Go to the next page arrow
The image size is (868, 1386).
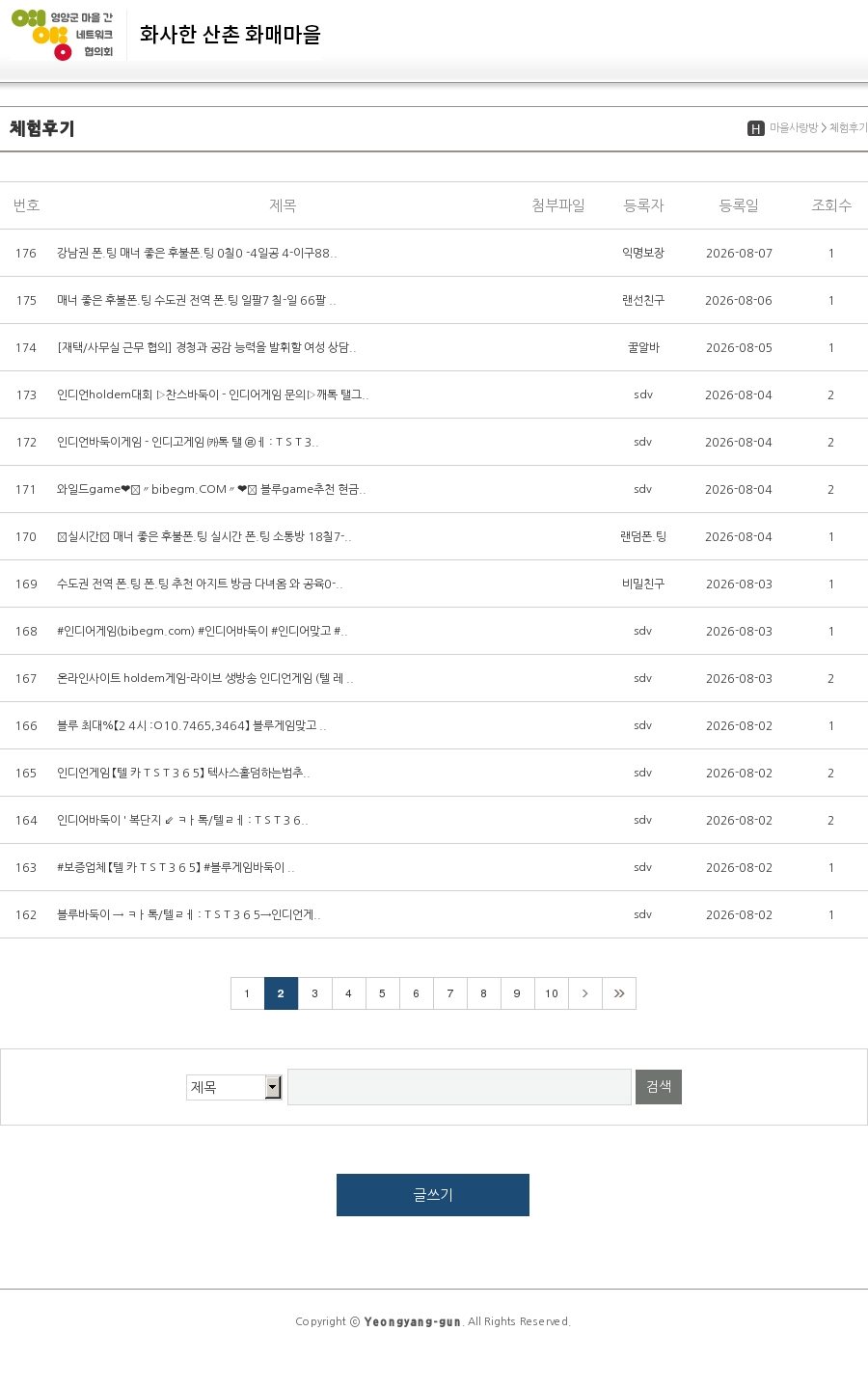tap(585, 993)
